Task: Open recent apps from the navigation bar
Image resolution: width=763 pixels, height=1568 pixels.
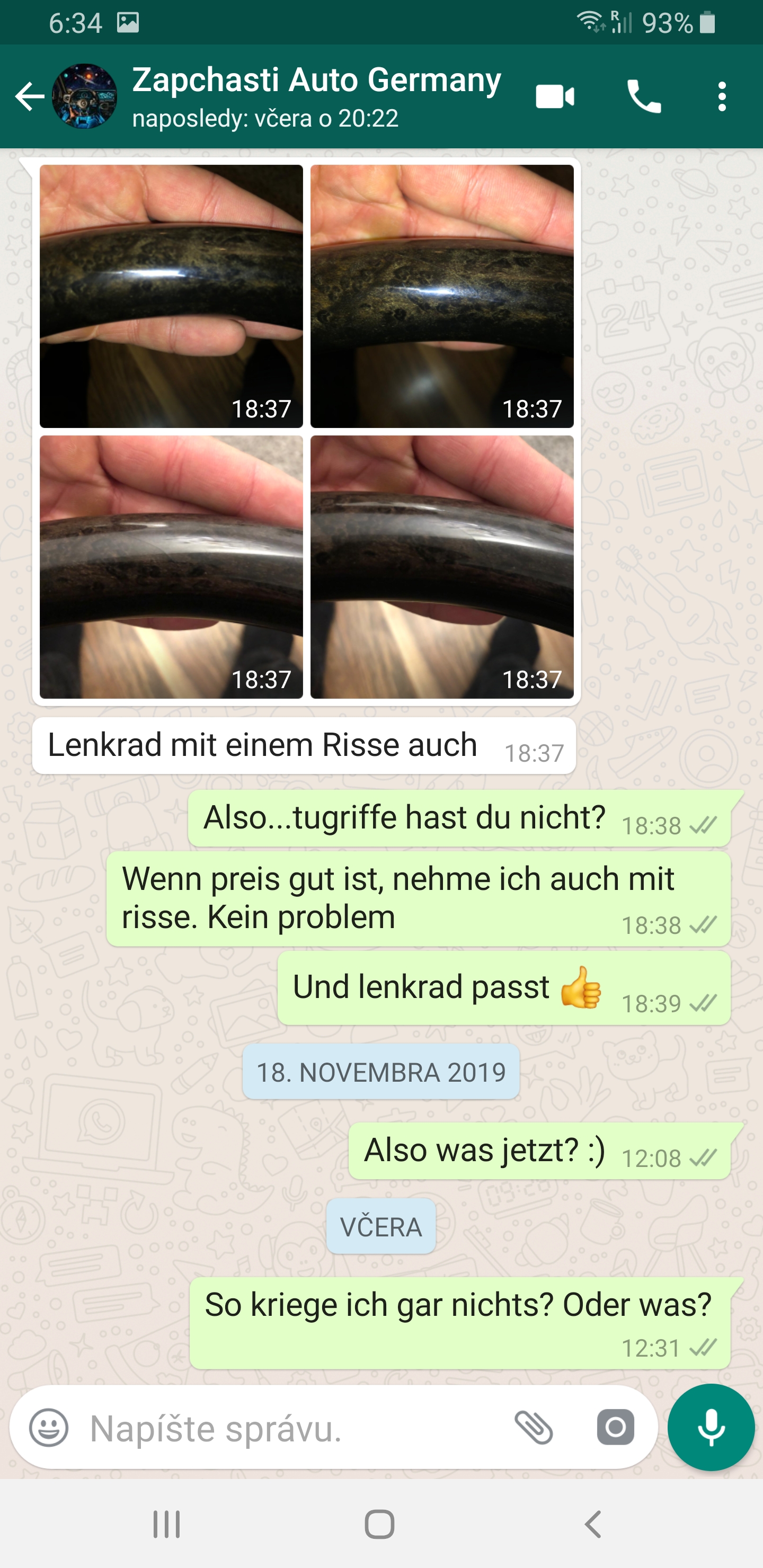Action: point(166,1524)
